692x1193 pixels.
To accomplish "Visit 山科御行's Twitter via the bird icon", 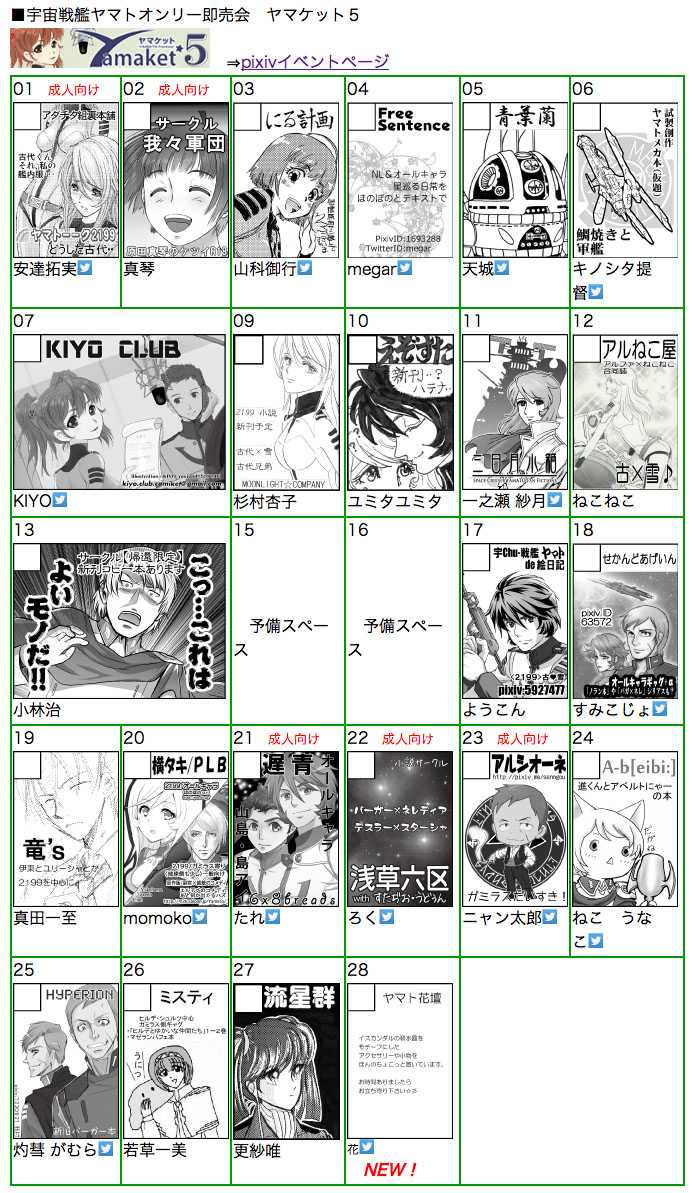I will coord(305,268).
